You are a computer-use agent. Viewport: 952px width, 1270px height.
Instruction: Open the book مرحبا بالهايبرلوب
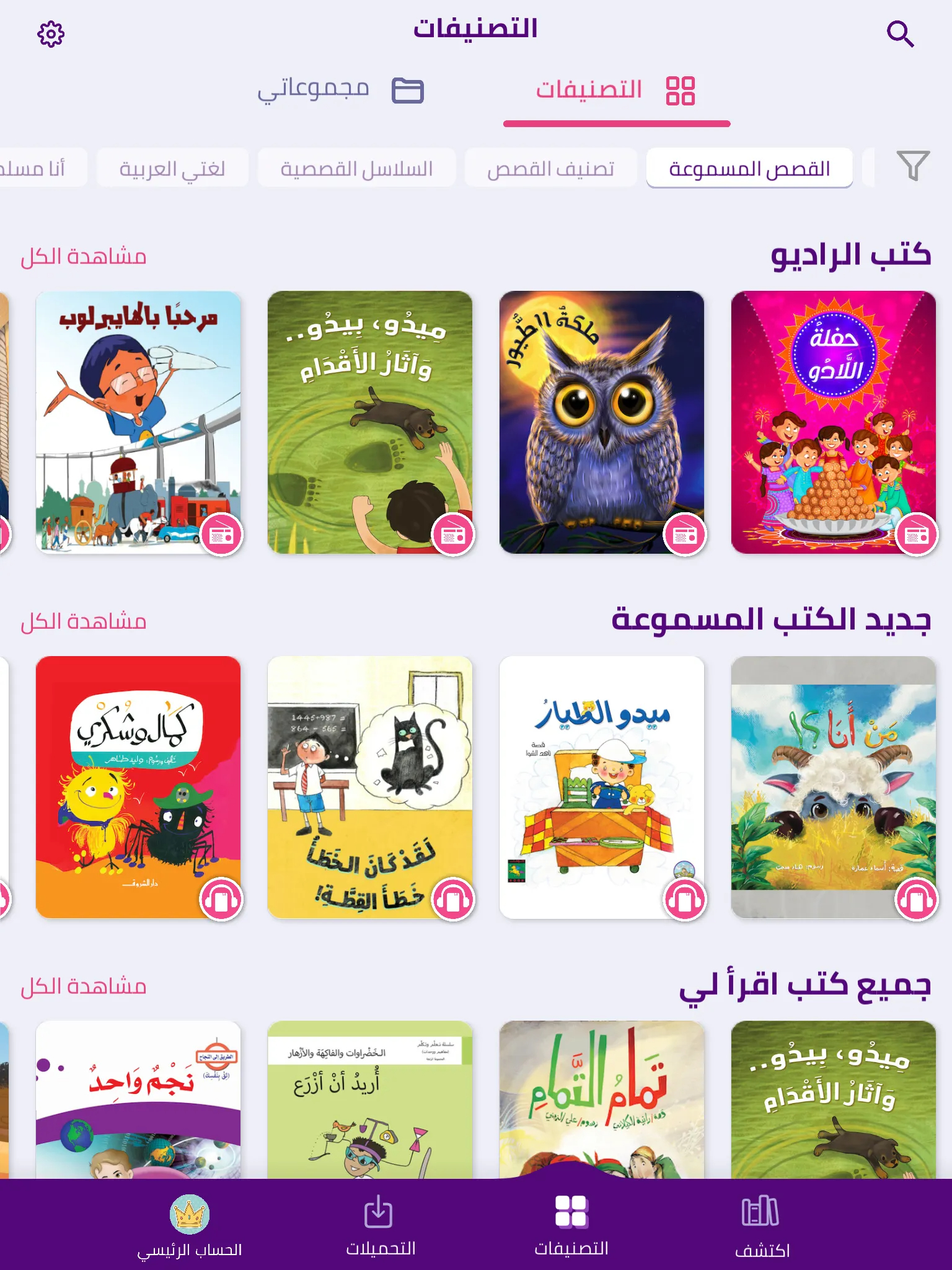coord(138,422)
